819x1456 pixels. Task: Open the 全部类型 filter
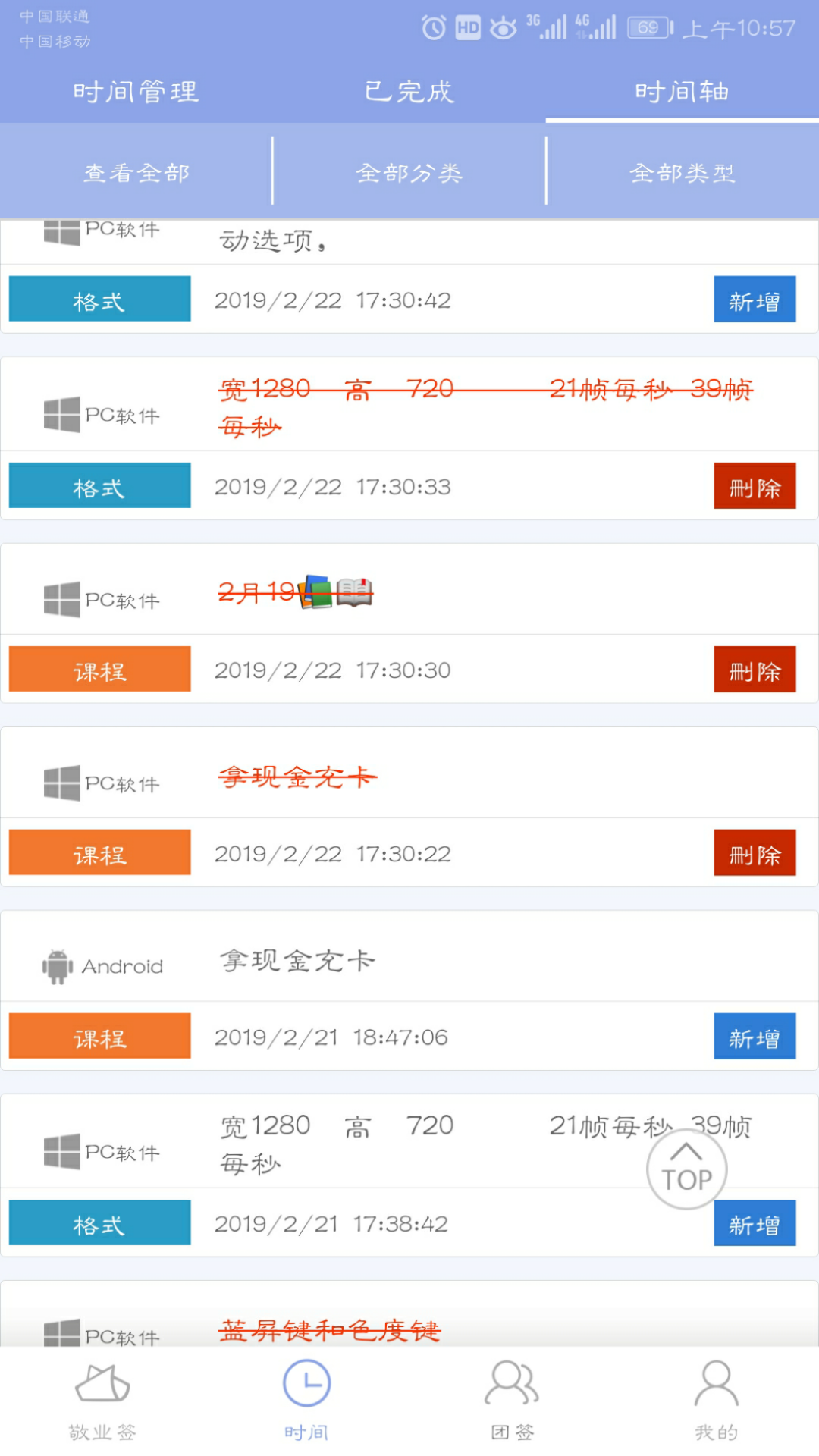(x=682, y=173)
